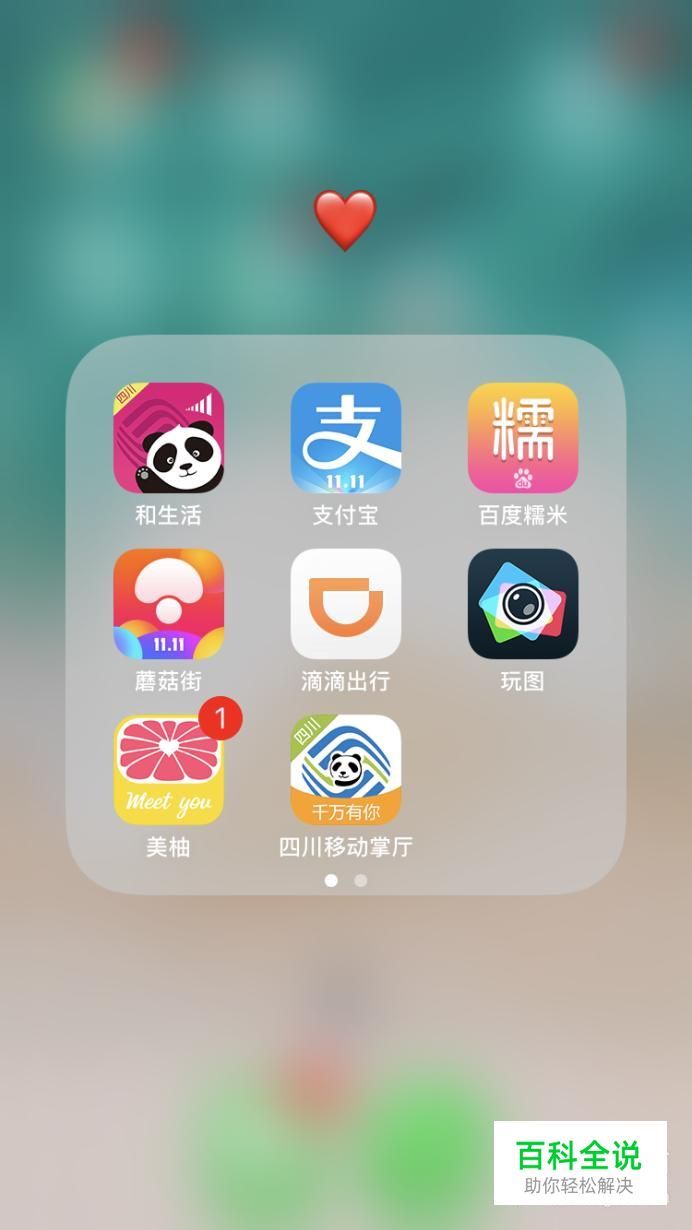Image resolution: width=692 pixels, height=1230 pixels.
Task: Tap the heart folder title
Action: click(x=345, y=220)
